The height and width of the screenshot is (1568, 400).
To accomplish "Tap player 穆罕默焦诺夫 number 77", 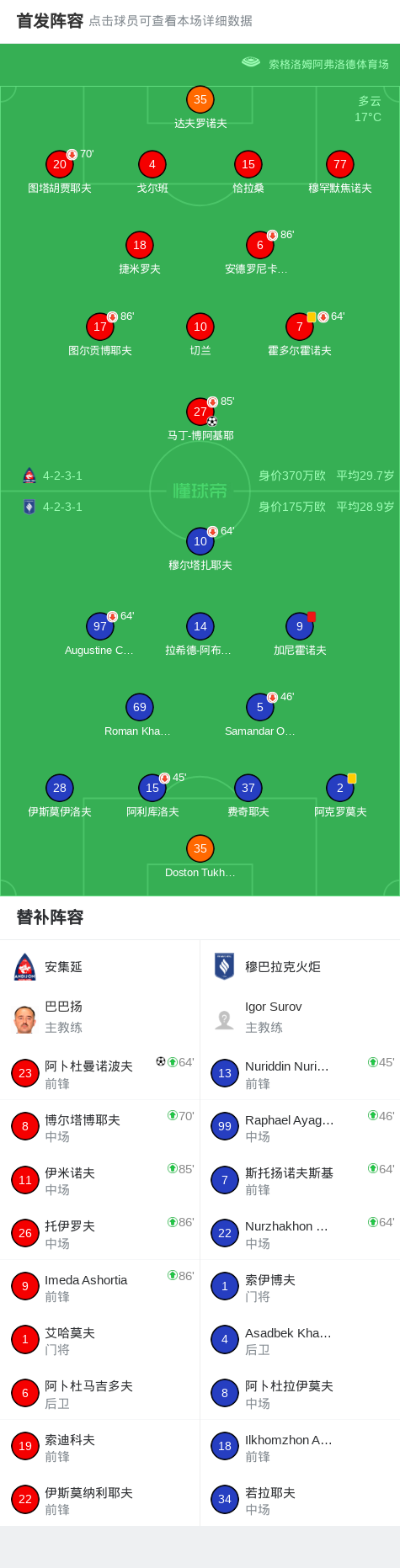I will tap(340, 172).
